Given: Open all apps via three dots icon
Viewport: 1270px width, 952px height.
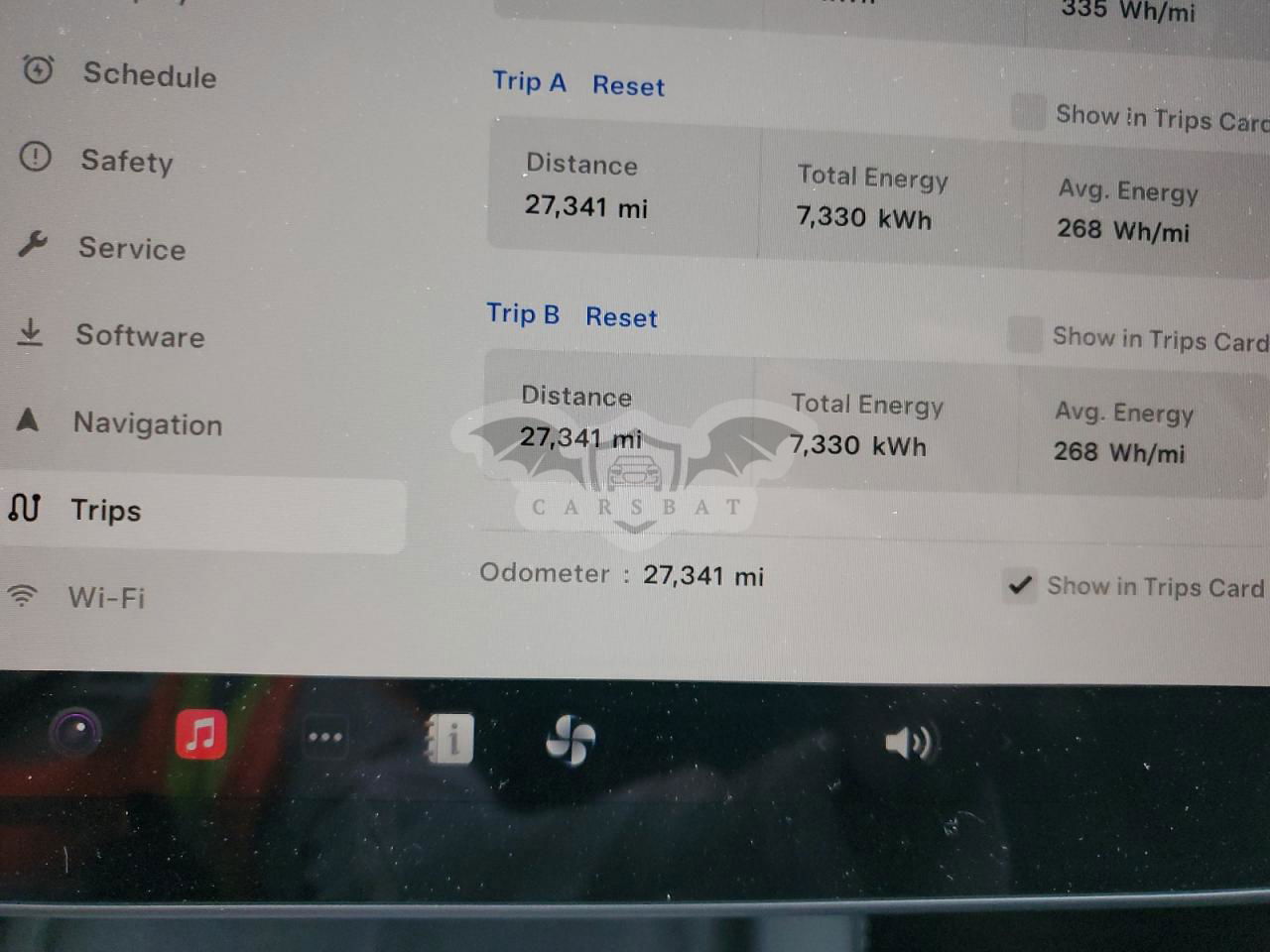Looking at the screenshot, I should tap(324, 737).
